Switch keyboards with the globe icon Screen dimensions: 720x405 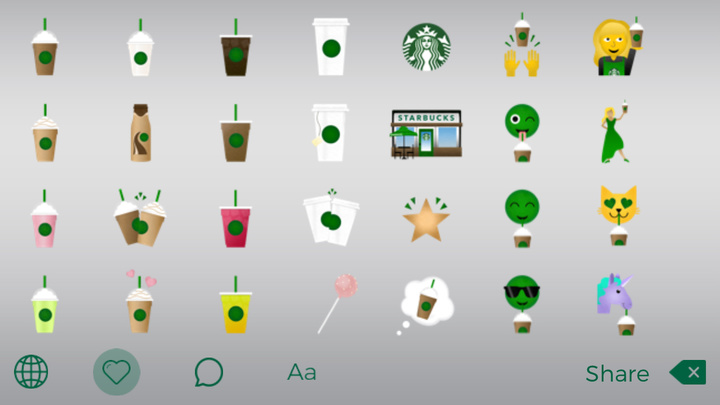[x=31, y=372]
